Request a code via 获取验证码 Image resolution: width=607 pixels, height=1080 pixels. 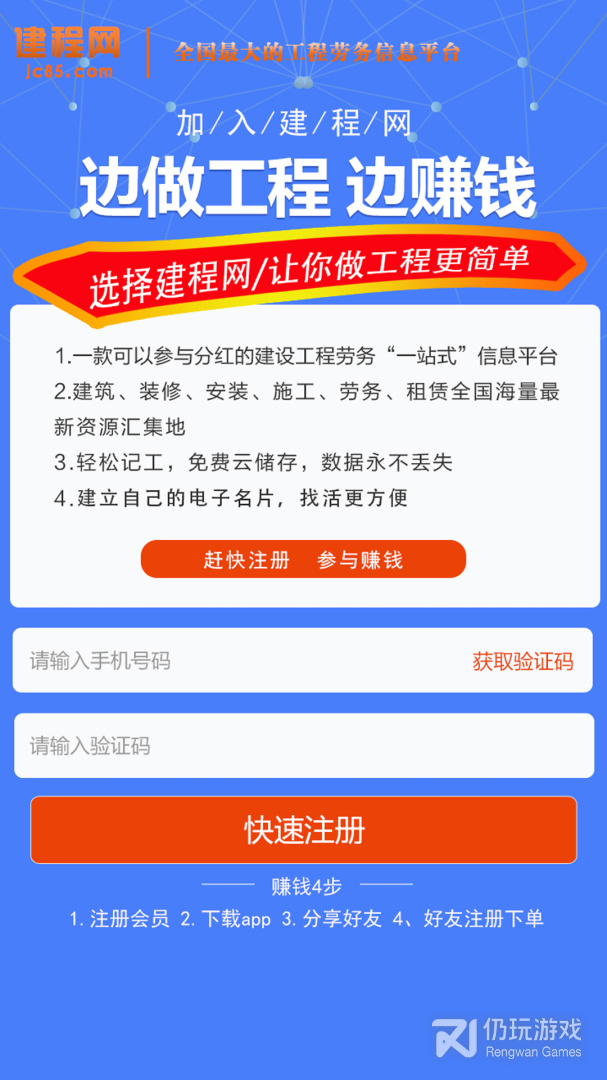(522, 662)
